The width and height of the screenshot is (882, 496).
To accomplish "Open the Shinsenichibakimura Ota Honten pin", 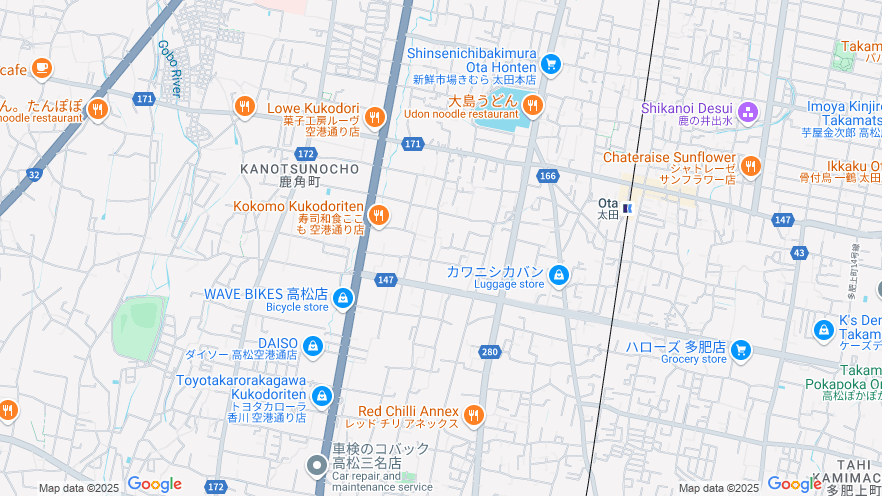I will click(x=551, y=64).
